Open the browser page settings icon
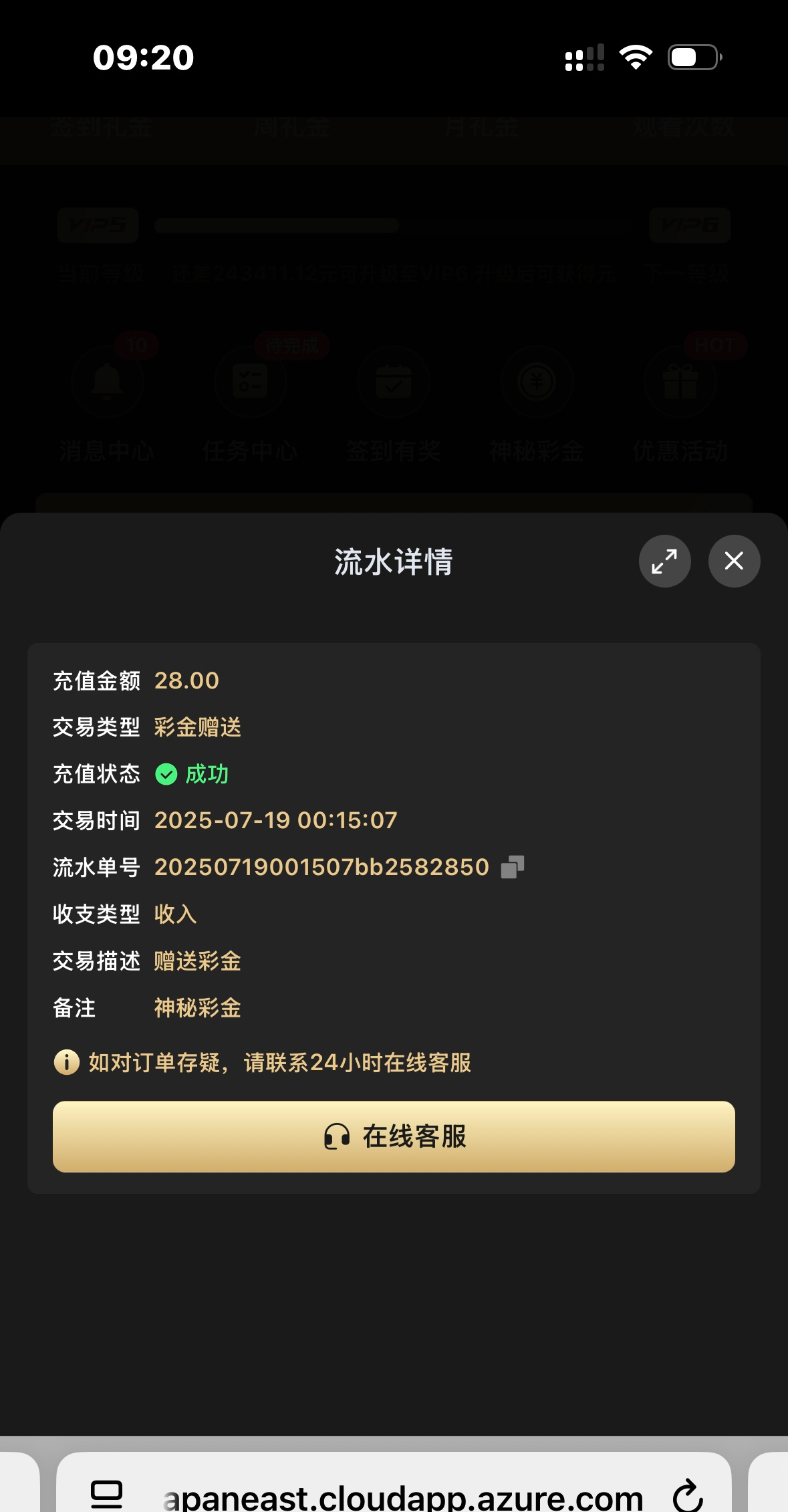 [x=106, y=1495]
